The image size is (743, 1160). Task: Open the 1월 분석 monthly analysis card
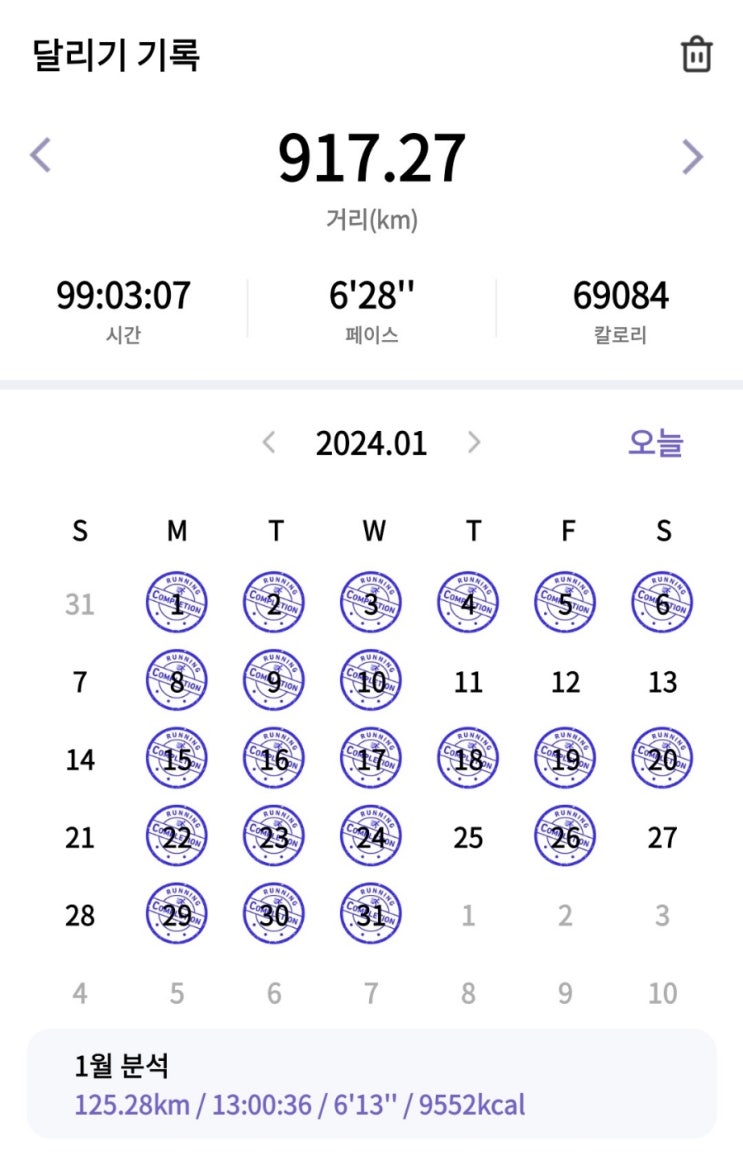tap(371, 1084)
